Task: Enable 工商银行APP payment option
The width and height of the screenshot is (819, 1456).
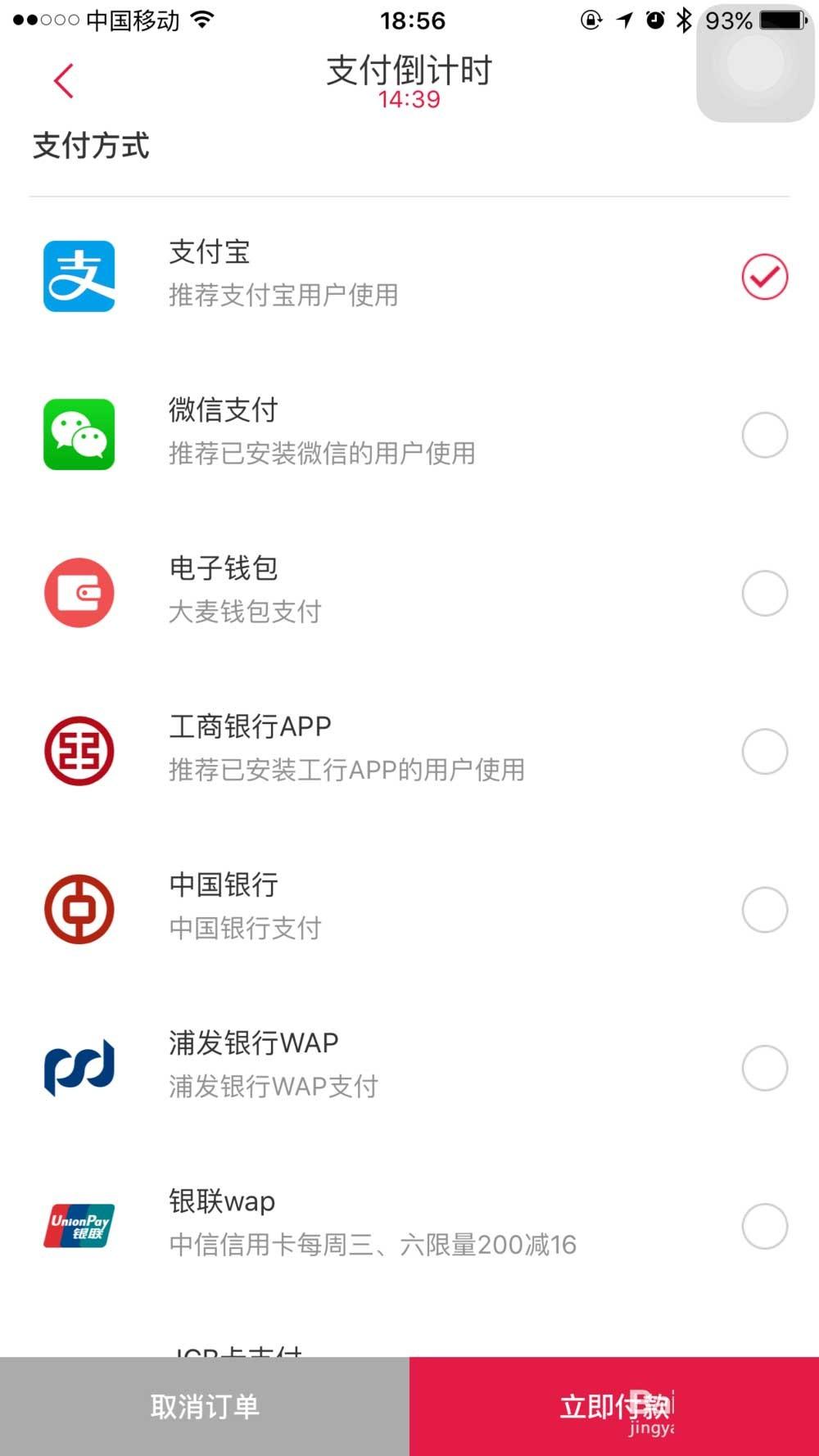Action: (x=763, y=751)
